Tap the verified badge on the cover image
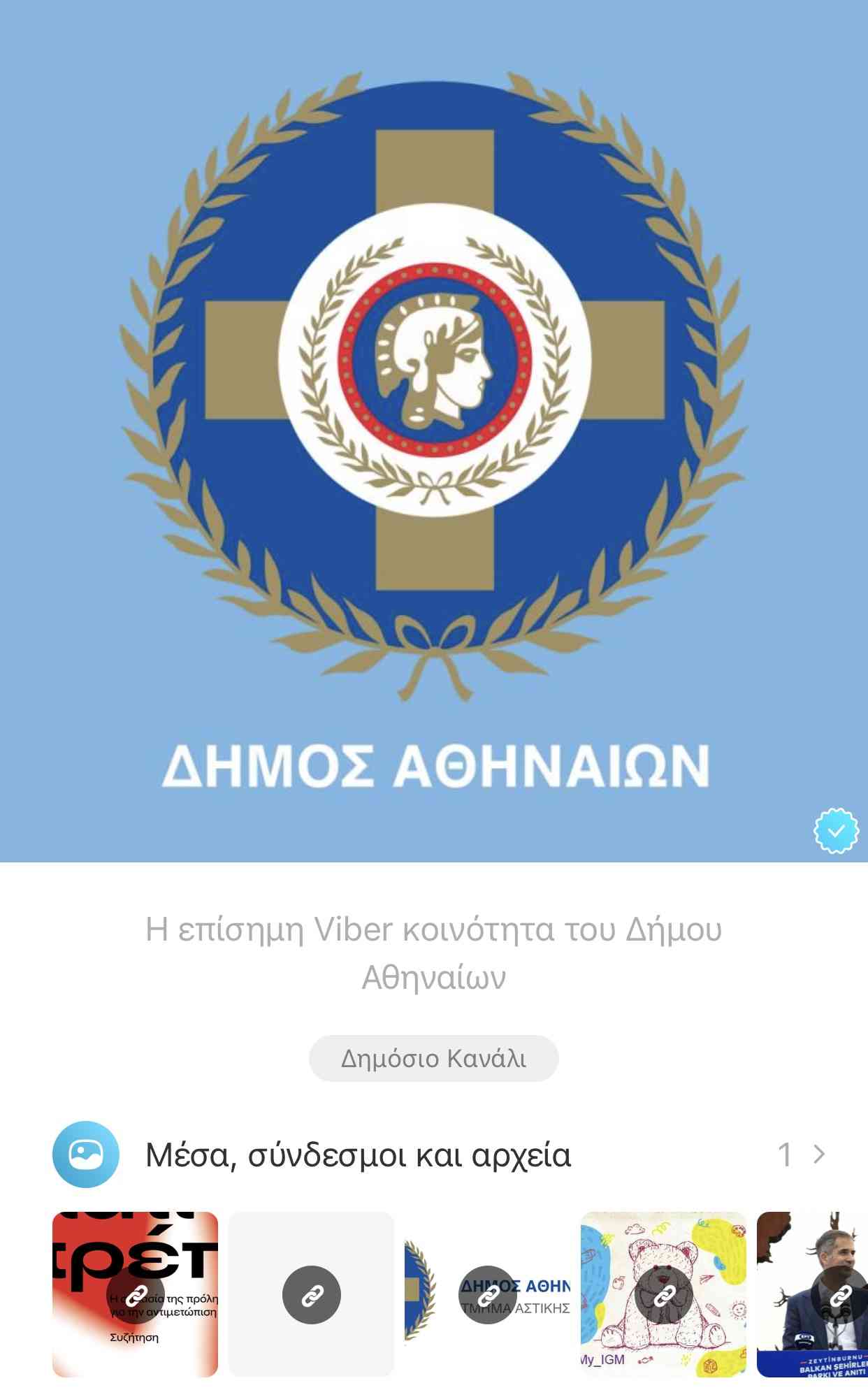The height and width of the screenshot is (1397, 868). click(836, 830)
